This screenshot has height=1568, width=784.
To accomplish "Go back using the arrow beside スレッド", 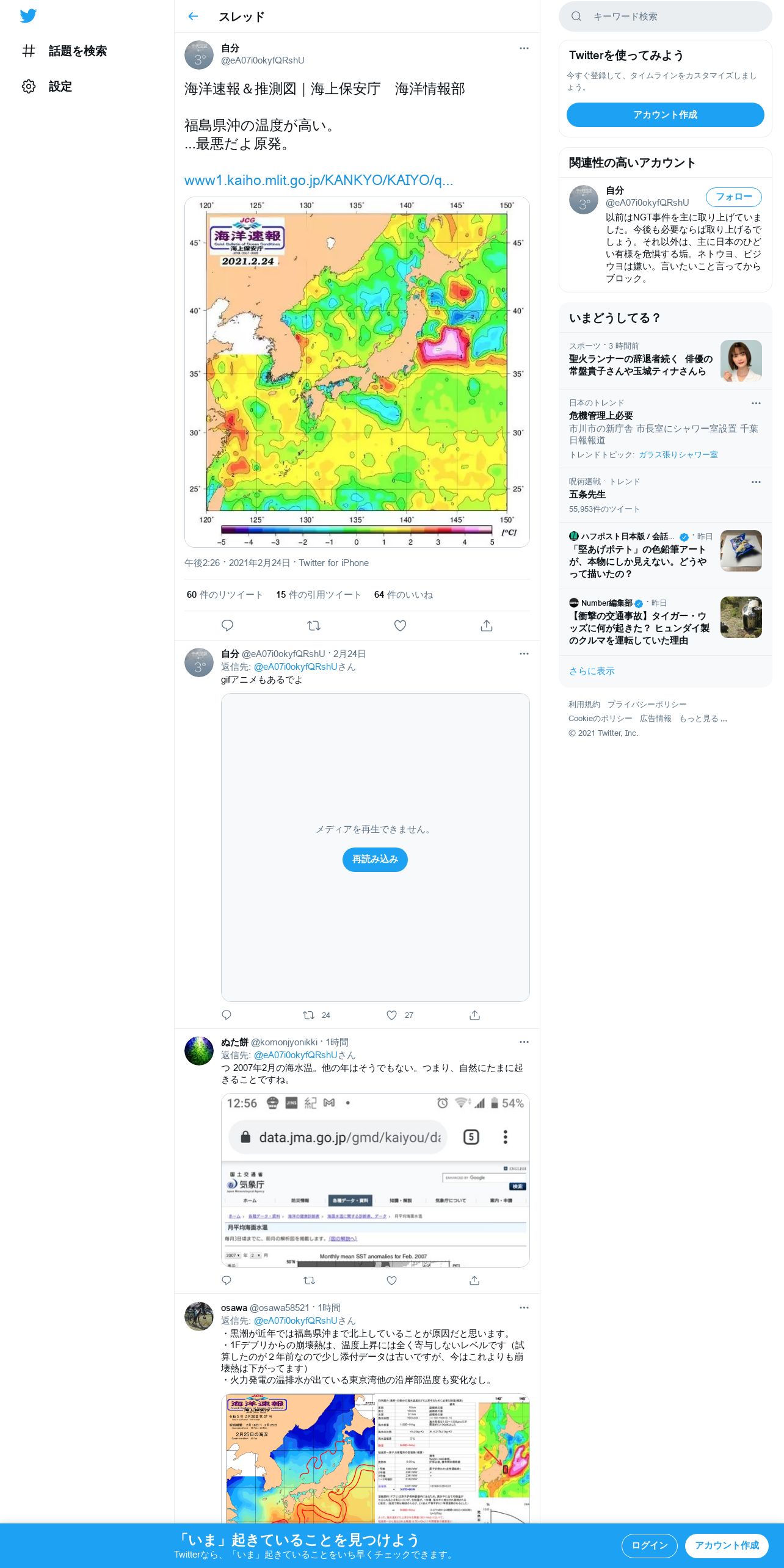I will coord(193,16).
